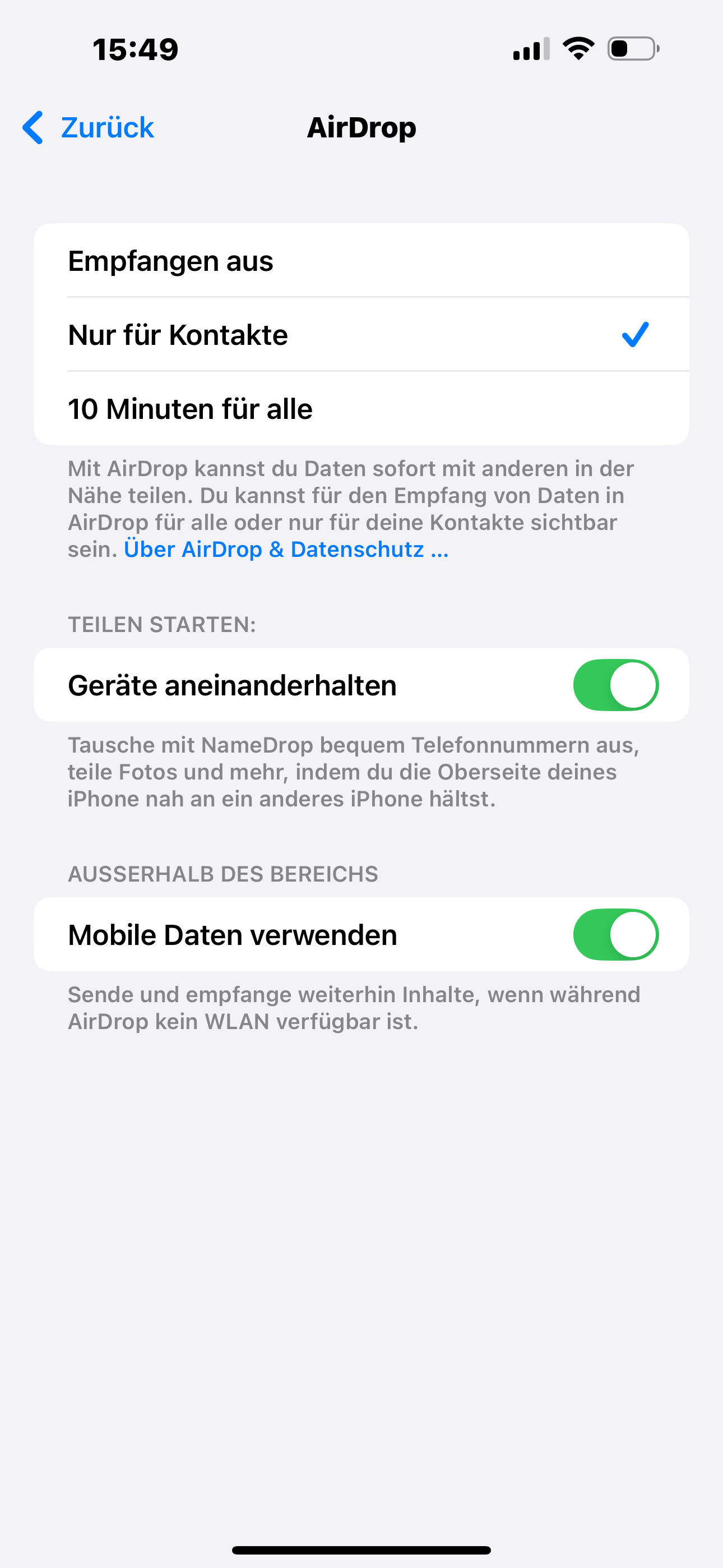The height and width of the screenshot is (1568, 723).
Task: Go back with the Zurück button
Action: point(89,128)
